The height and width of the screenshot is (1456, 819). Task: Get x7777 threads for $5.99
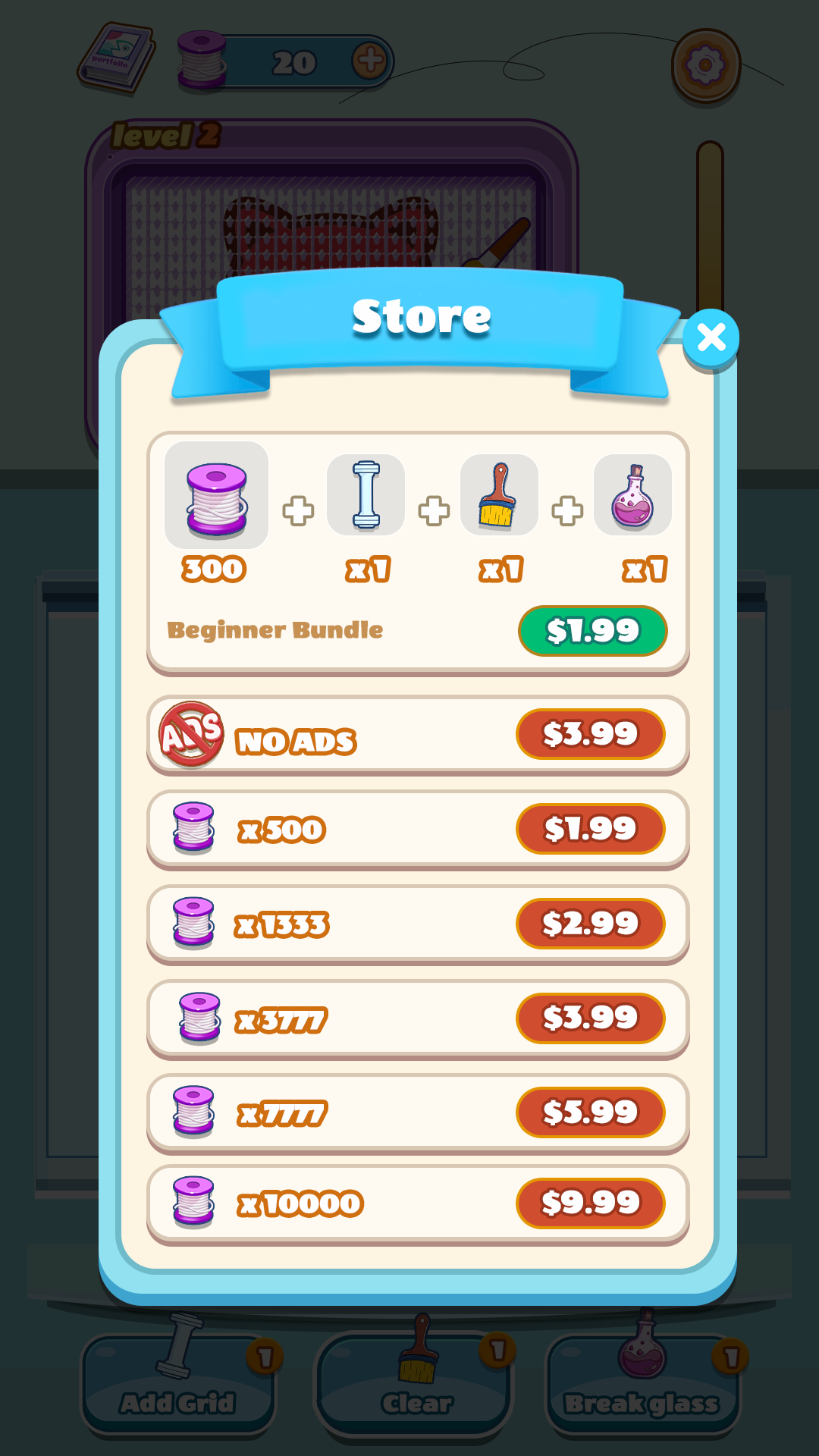590,1112
